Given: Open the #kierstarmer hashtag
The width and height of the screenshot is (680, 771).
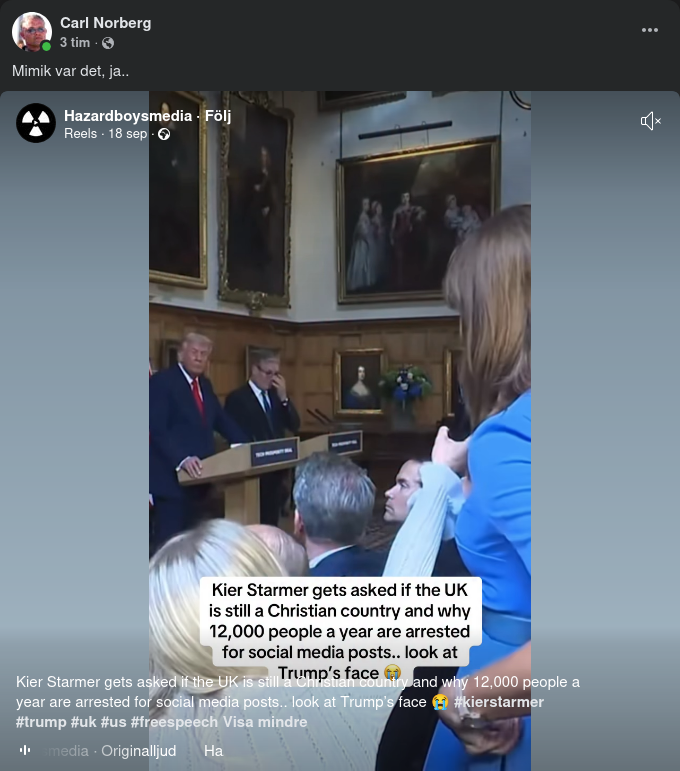Looking at the screenshot, I should click(498, 702).
